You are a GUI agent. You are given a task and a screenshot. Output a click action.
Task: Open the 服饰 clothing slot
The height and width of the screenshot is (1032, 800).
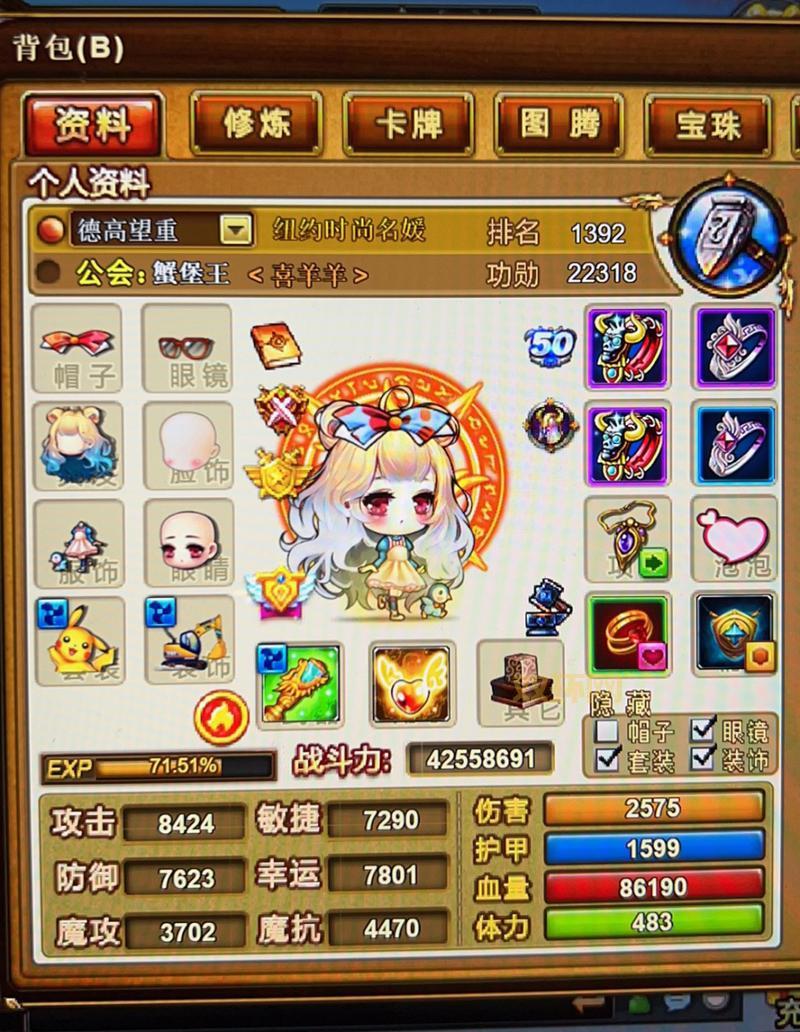(78, 544)
